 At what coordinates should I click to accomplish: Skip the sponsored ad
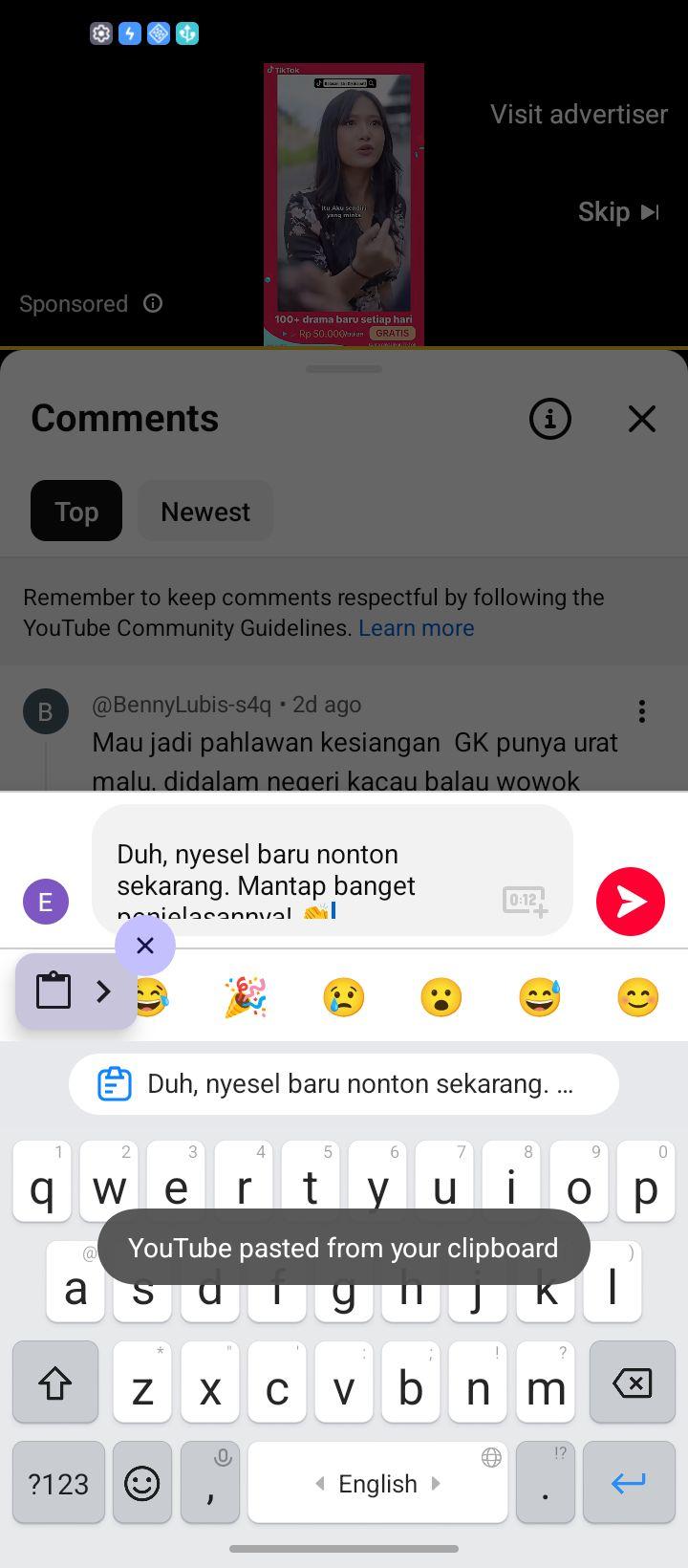(x=618, y=211)
